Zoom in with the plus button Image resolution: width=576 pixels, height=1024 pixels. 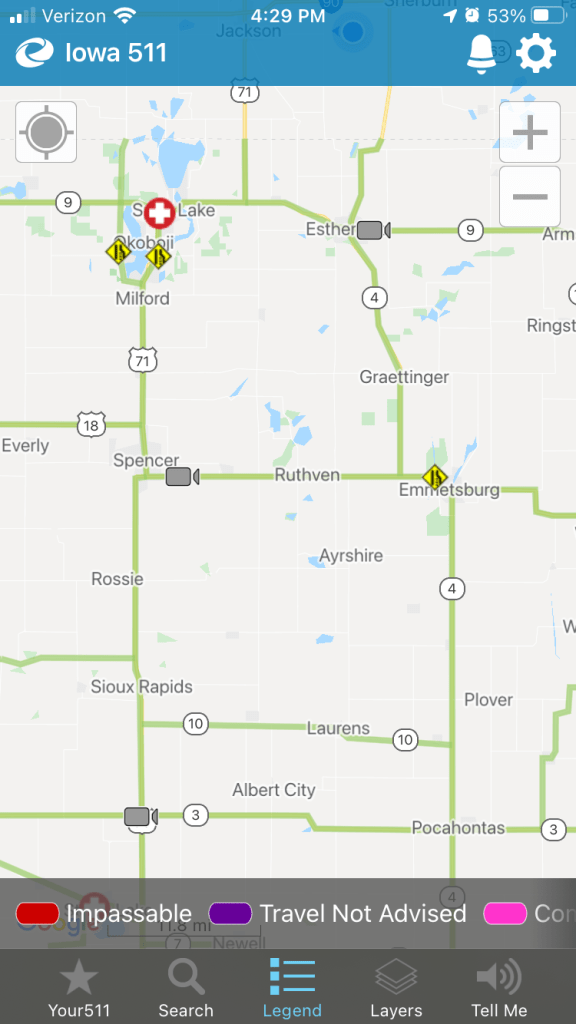pyautogui.click(x=530, y=132)
